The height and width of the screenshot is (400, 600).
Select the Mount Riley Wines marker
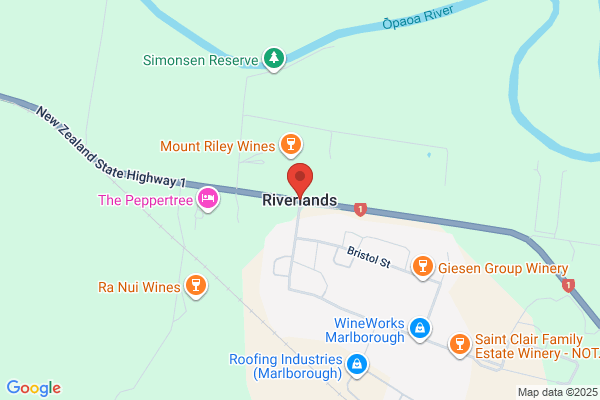291,145
